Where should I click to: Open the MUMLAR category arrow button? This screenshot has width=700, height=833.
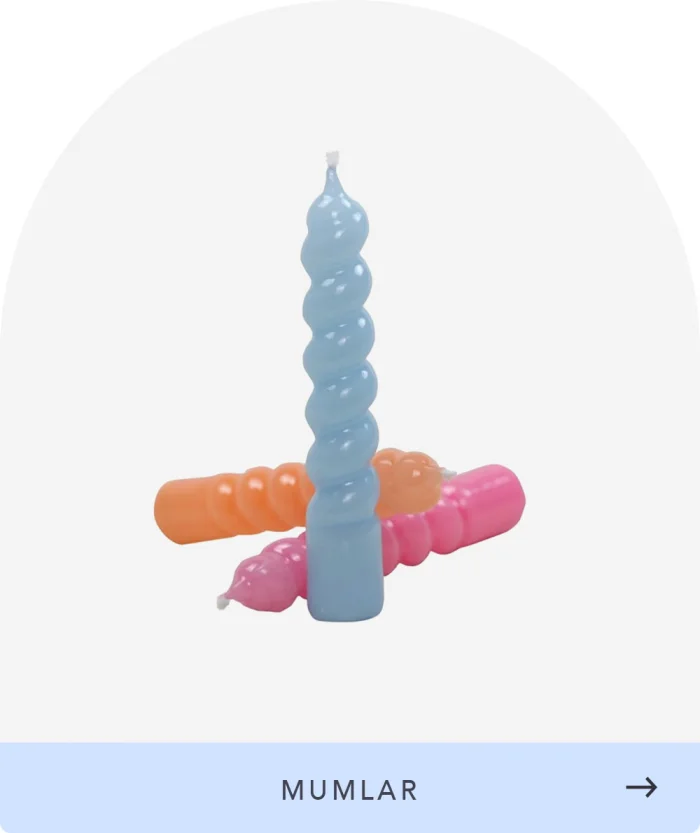641,788
